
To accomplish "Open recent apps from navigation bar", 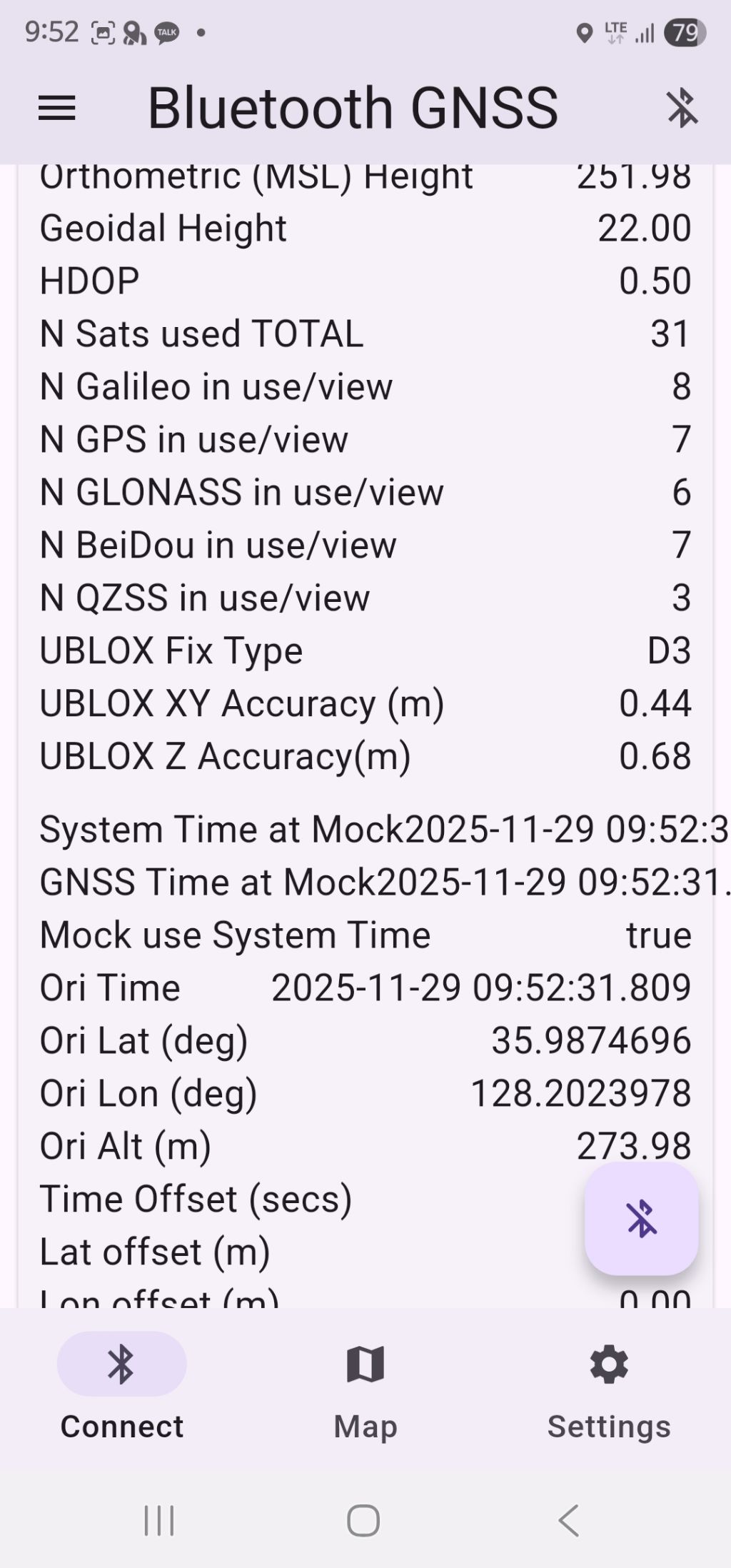I will pos(159,1519).
